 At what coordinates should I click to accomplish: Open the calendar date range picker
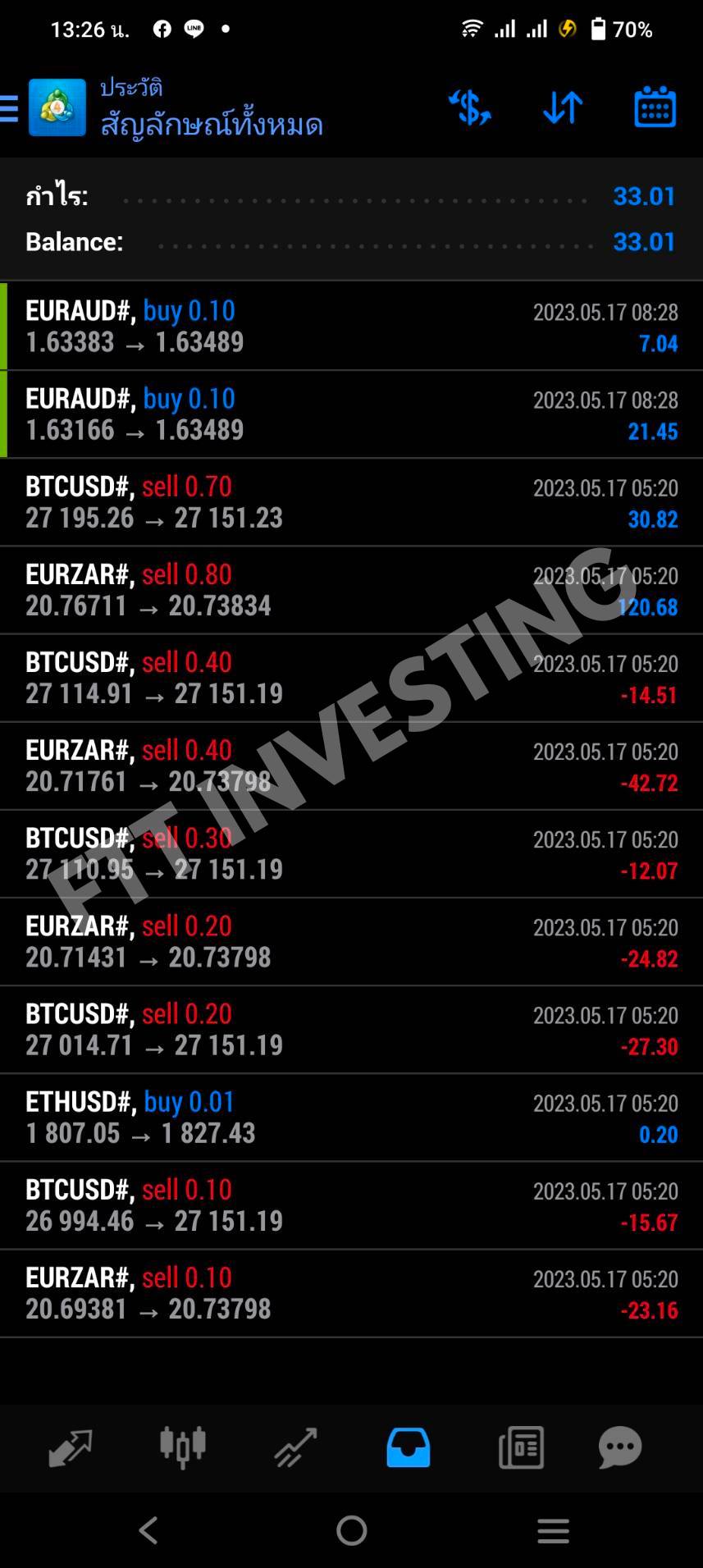point(655,107)
